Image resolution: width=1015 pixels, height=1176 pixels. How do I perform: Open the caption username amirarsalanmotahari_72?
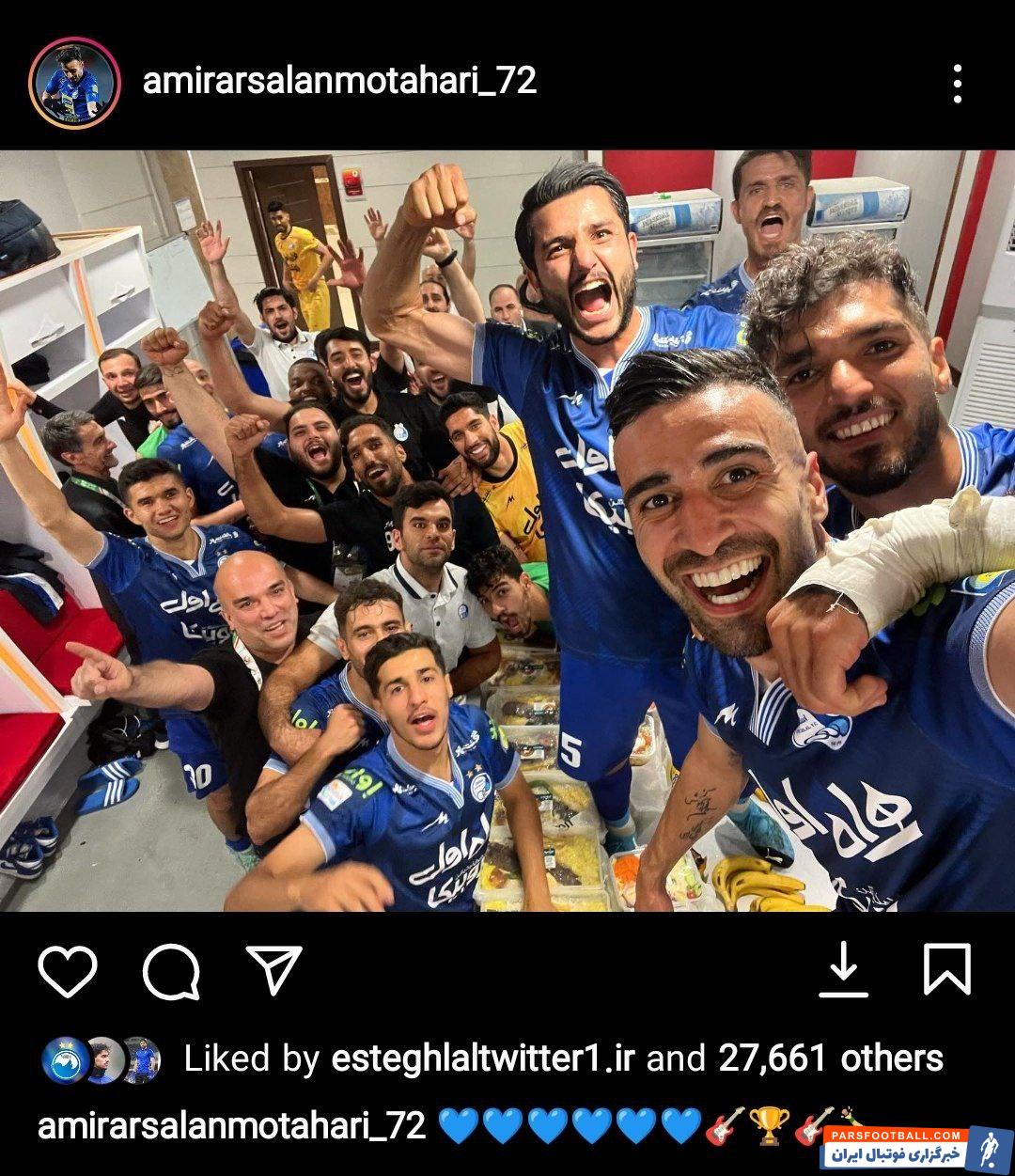coord(232,1124)
